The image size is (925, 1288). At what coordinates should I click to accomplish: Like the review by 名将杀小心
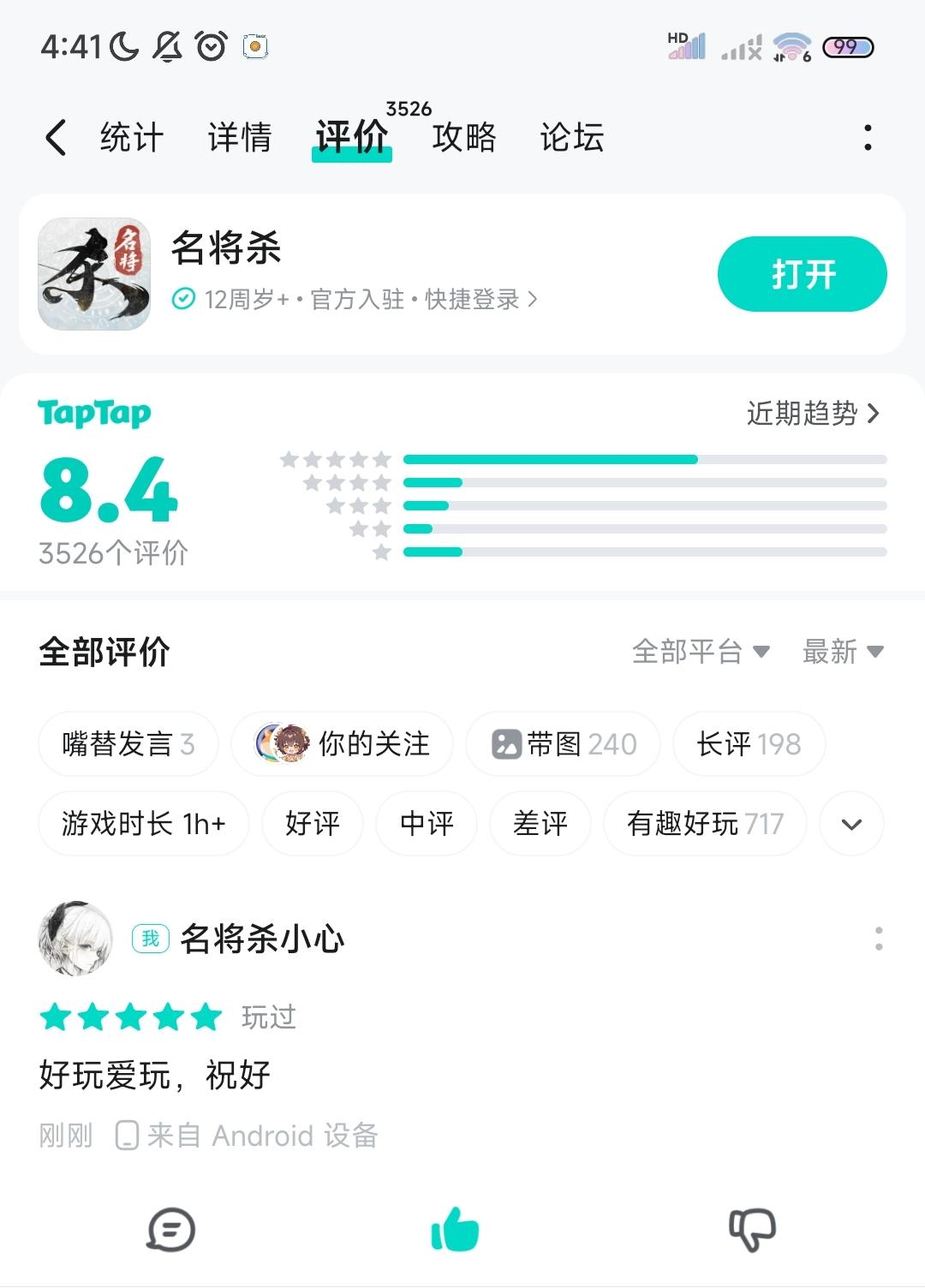pyautogui.click(x=455, y=1230)
